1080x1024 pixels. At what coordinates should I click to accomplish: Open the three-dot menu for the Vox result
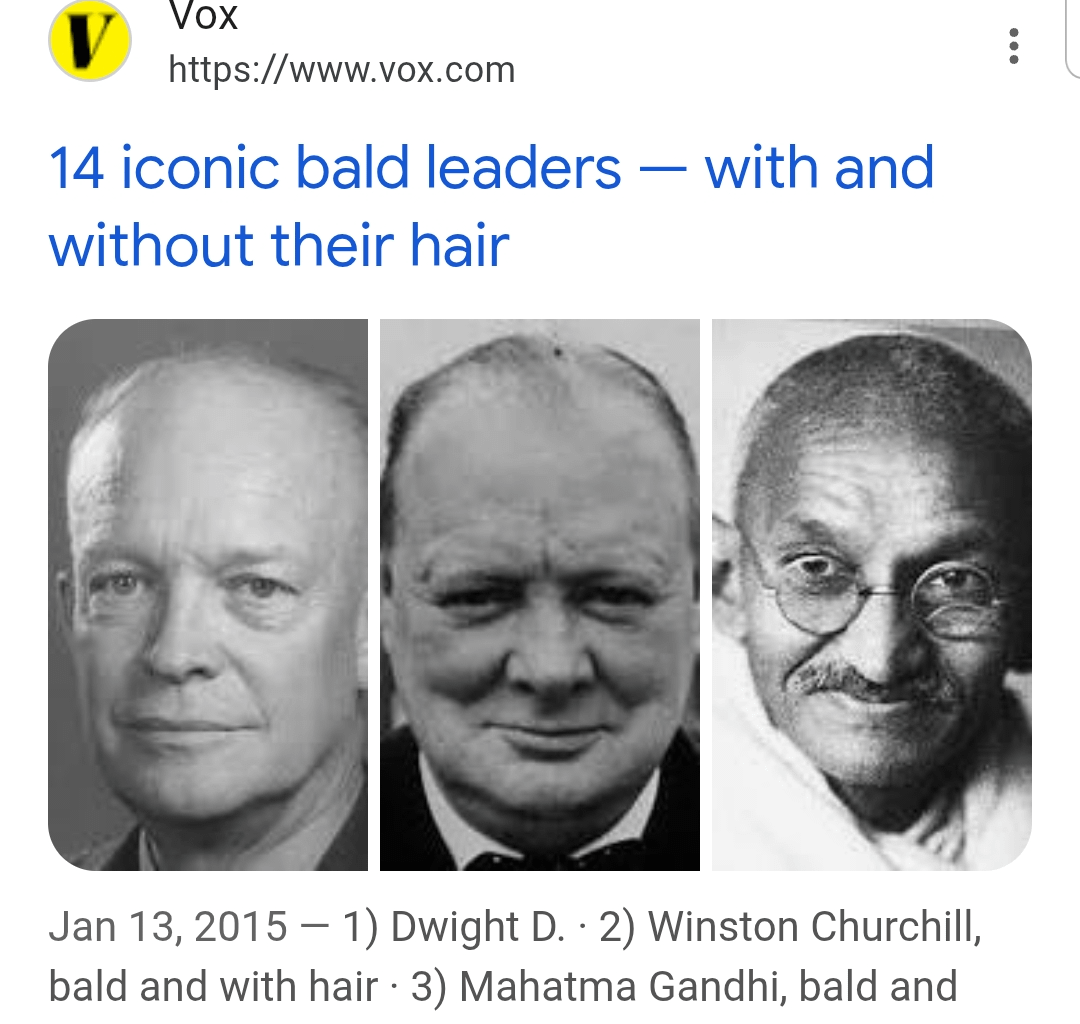point(1013,46)
